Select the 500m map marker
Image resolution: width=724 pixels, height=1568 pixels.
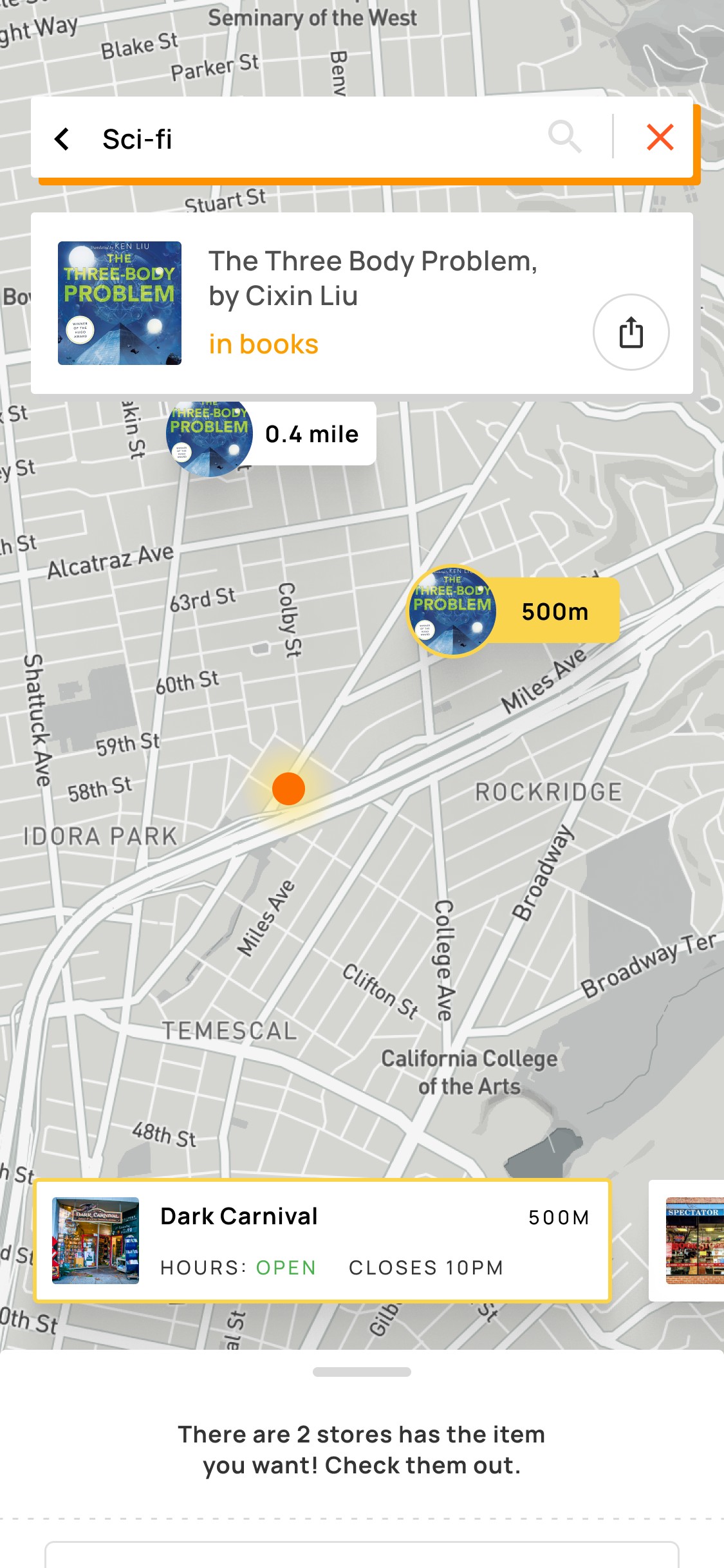click(514, 611)
